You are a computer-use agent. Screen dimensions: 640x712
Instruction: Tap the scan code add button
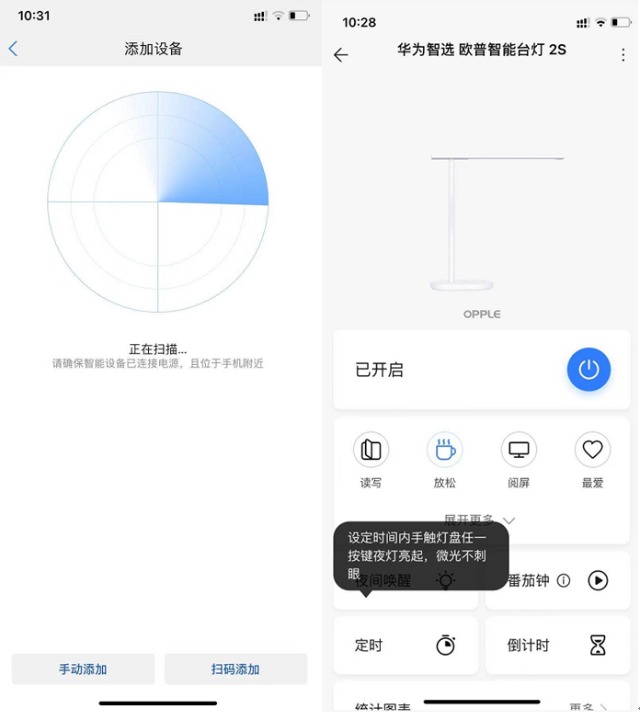tap(235, 669)
